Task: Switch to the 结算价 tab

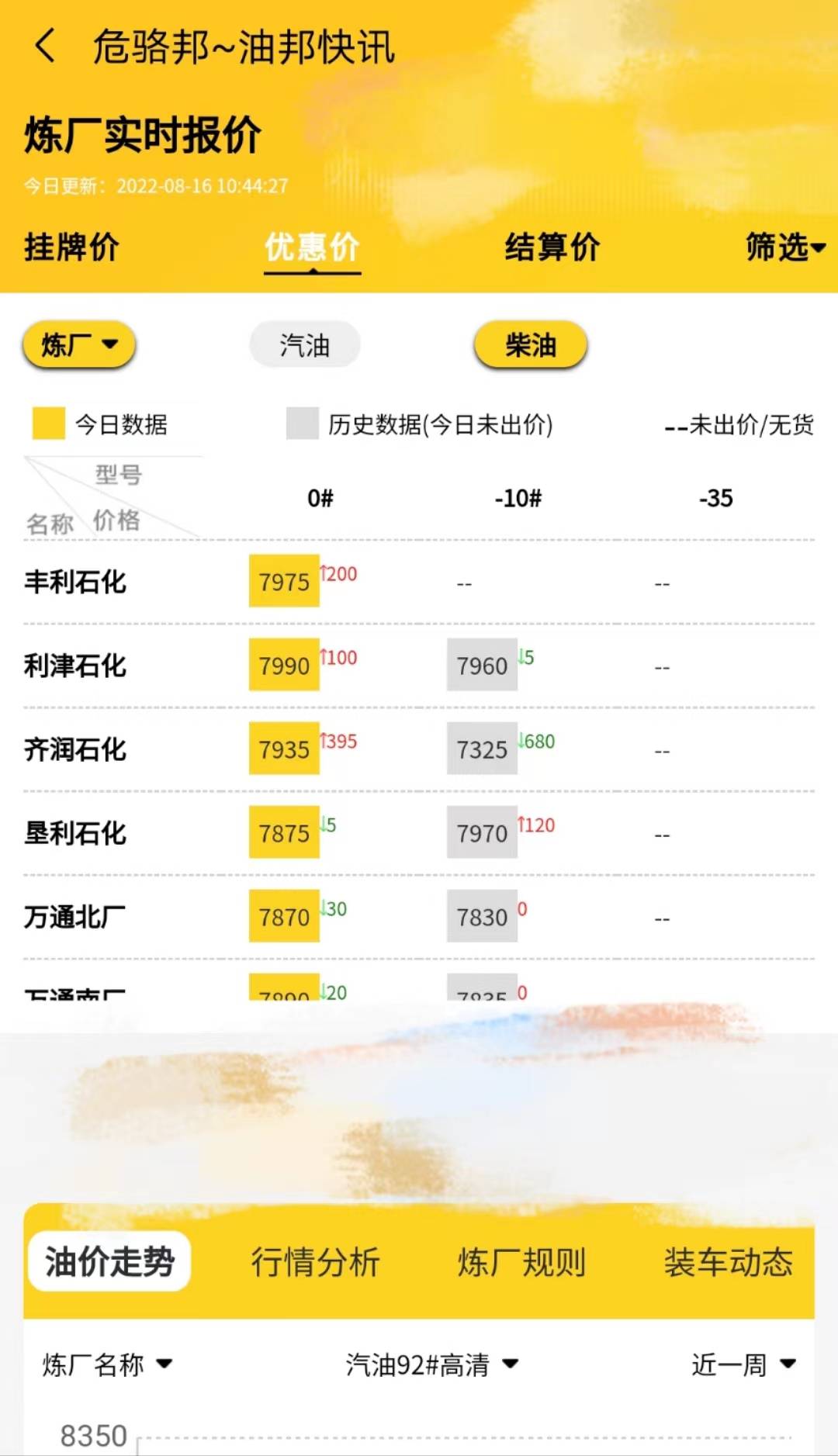Action: 552,248
